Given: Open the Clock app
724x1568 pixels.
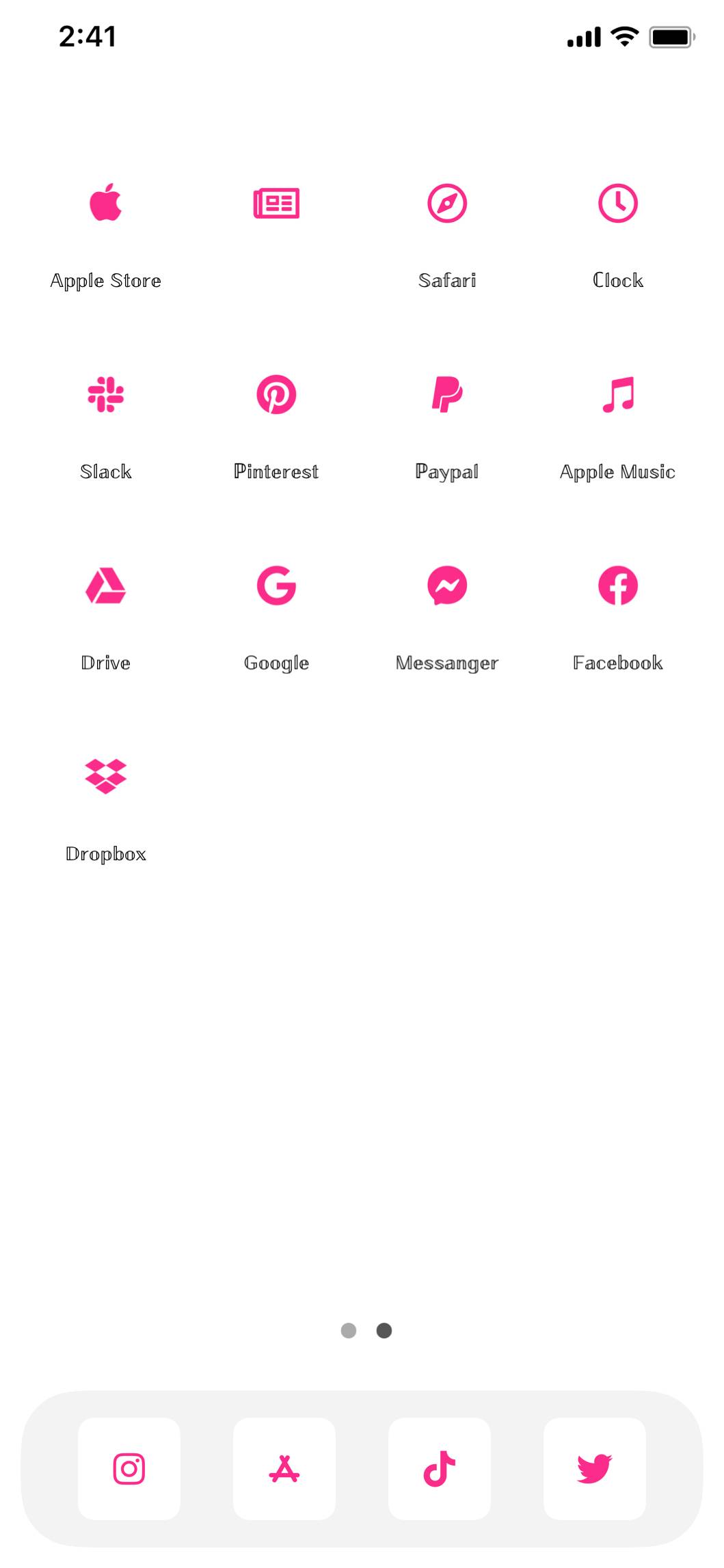Looking at the screenshot, I should click(617, 204).
